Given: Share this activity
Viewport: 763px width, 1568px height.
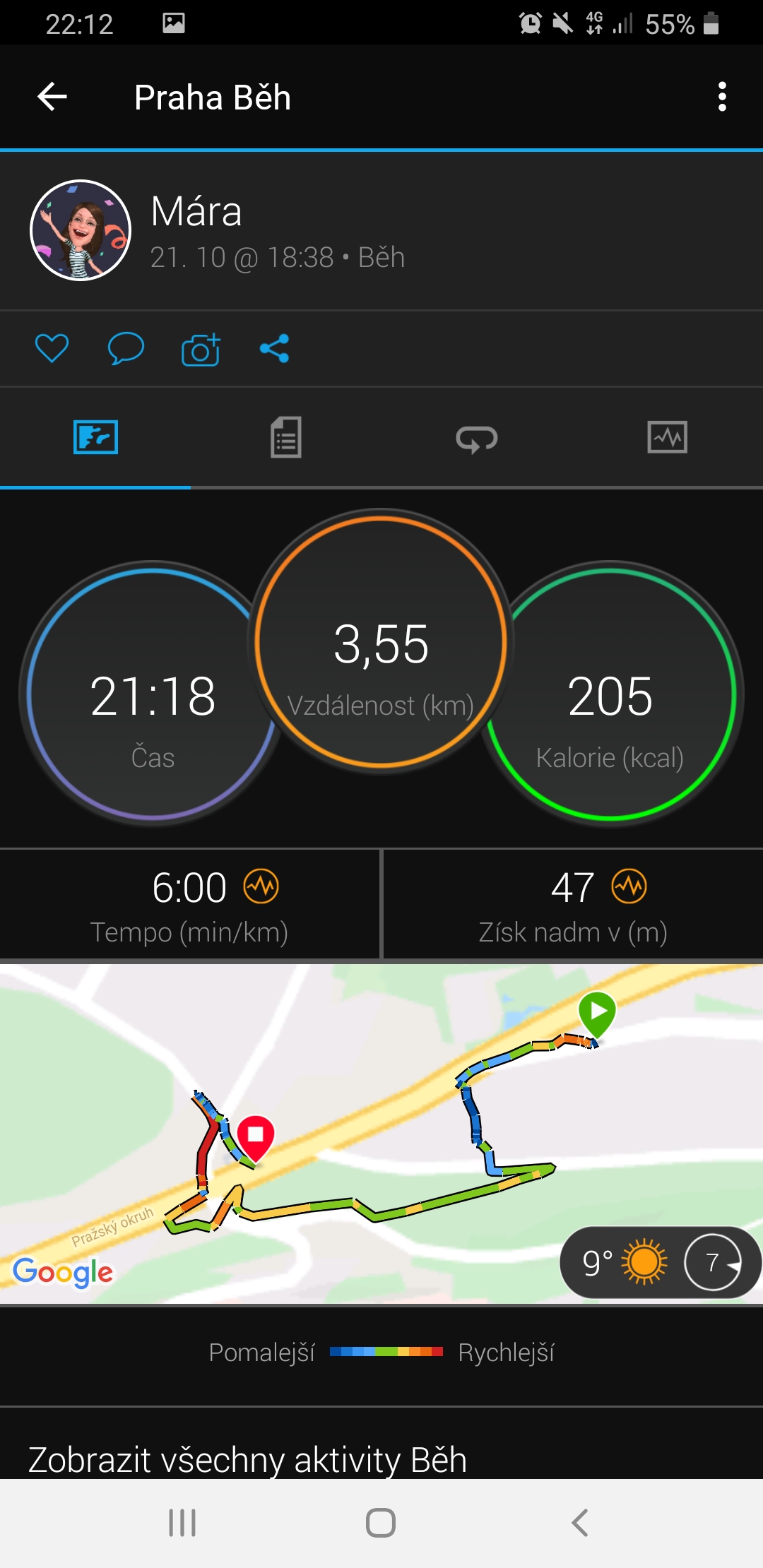Looking at the screenshot, I should click(274, 348).
